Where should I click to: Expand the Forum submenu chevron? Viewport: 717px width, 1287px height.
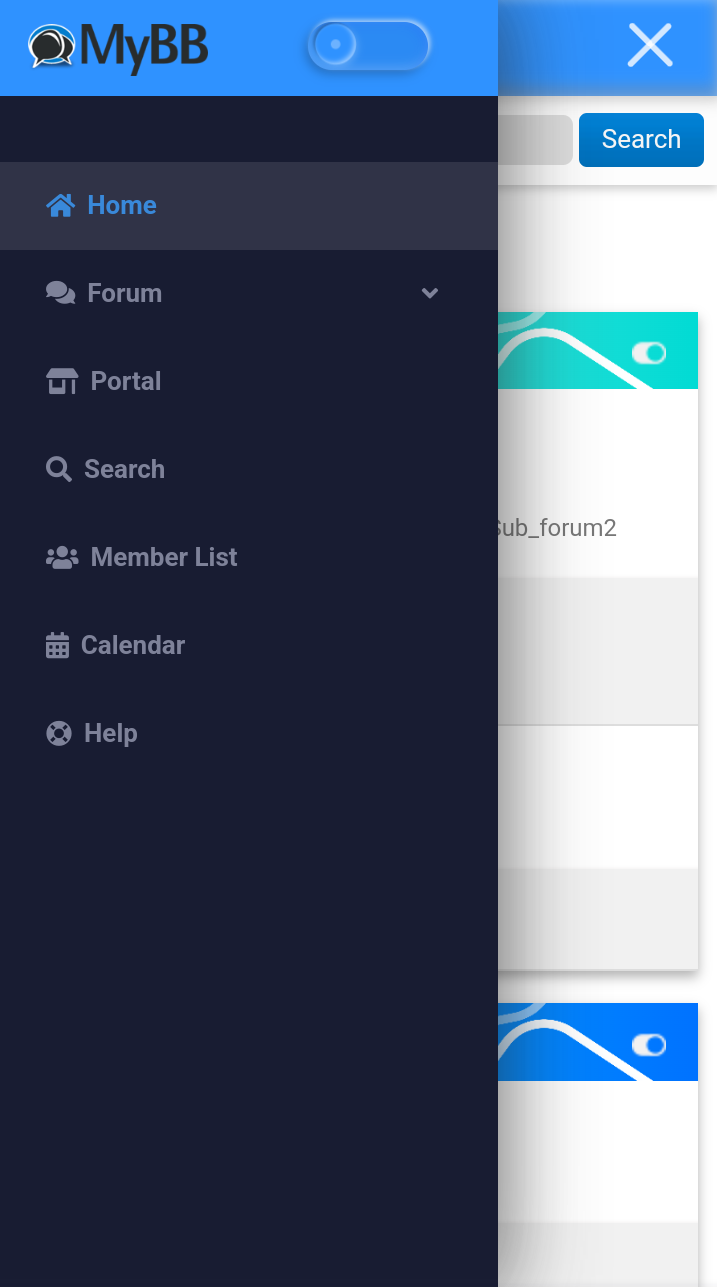[430, 293]
